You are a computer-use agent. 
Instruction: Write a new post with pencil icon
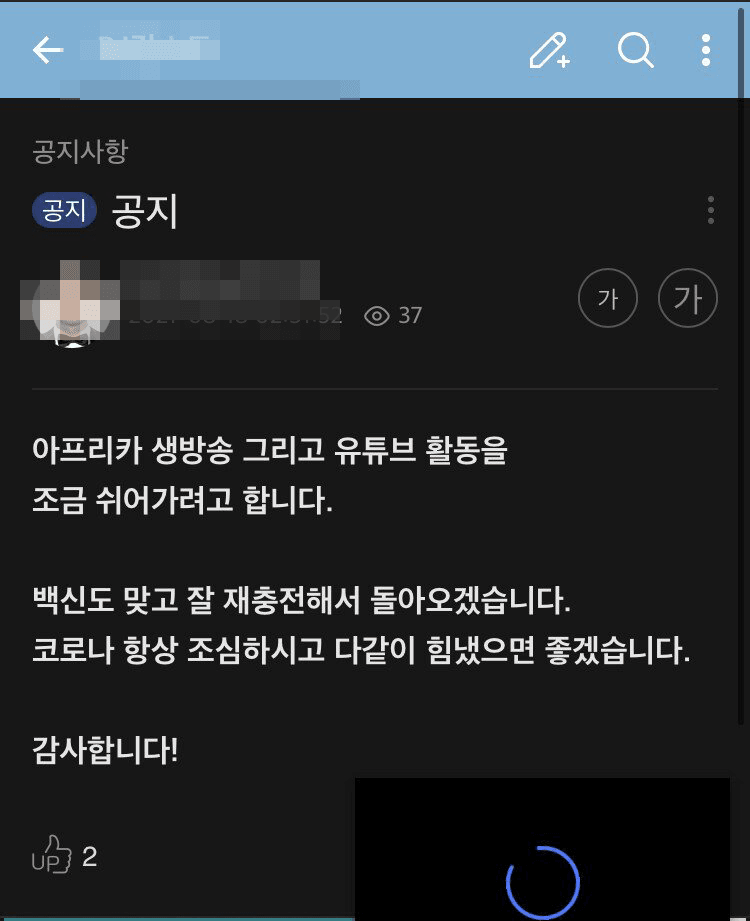click(549, 50)
